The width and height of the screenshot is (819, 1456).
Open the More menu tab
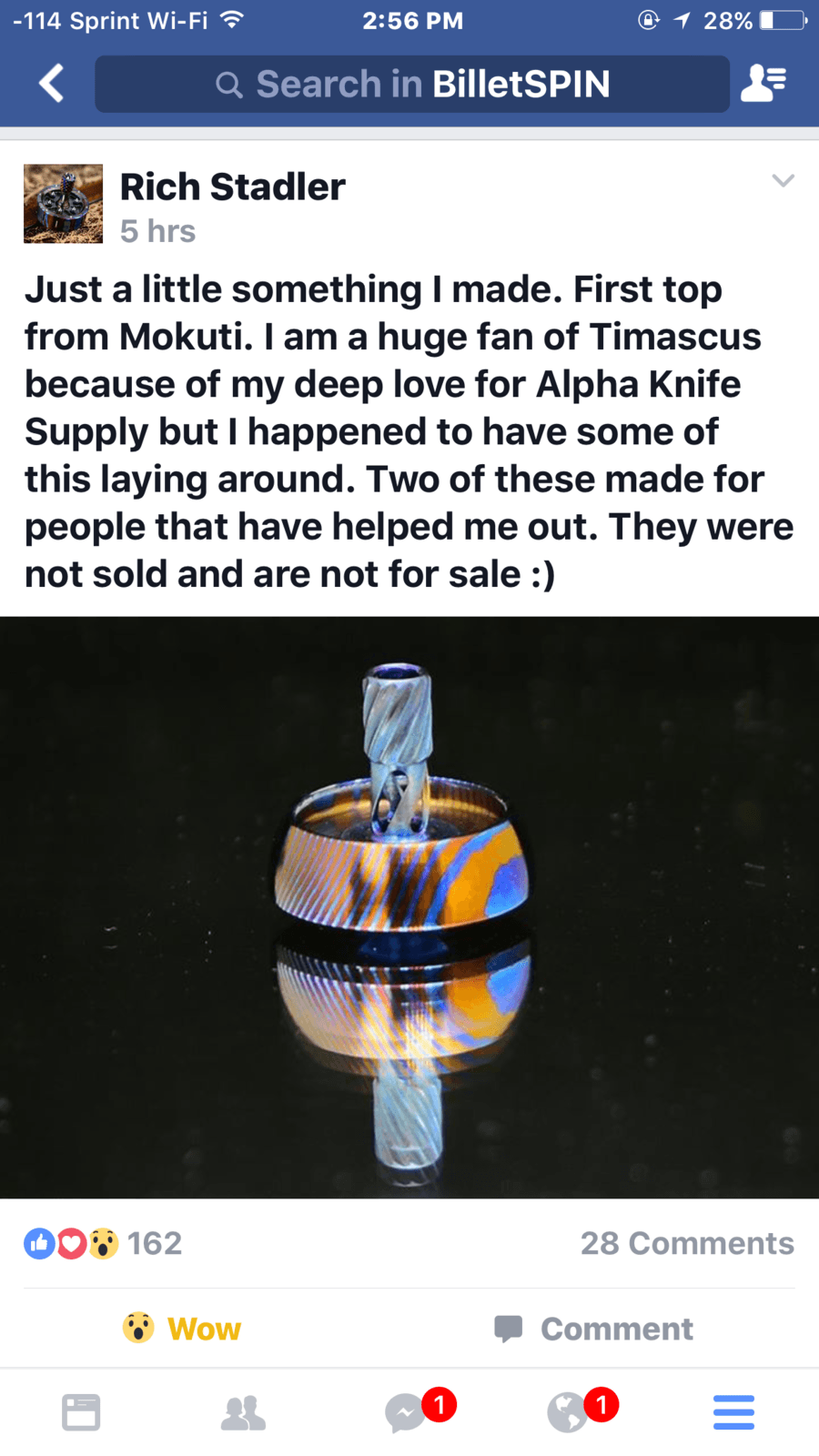click(733, 1412)
